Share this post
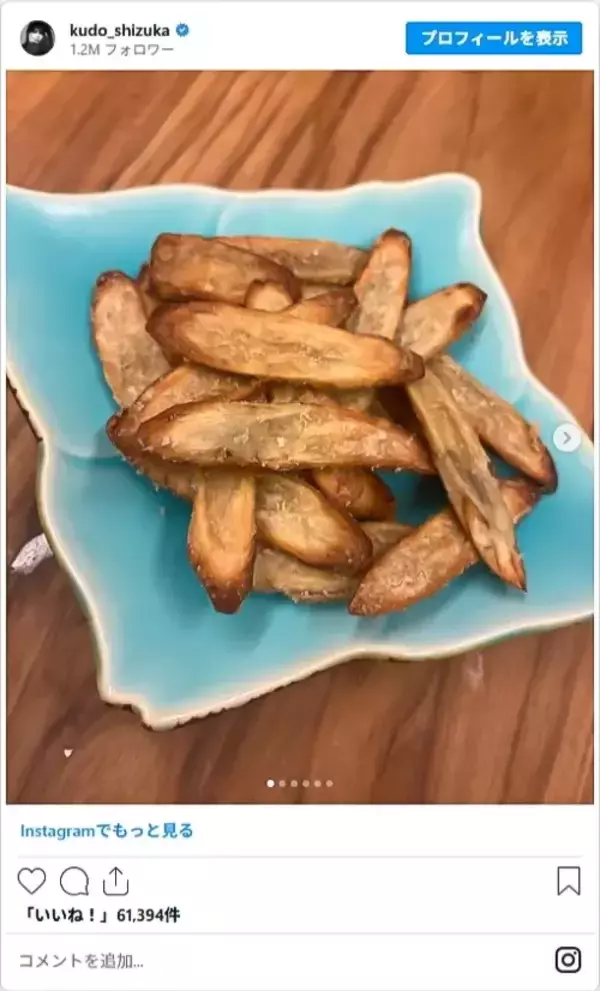 [116, 880]
